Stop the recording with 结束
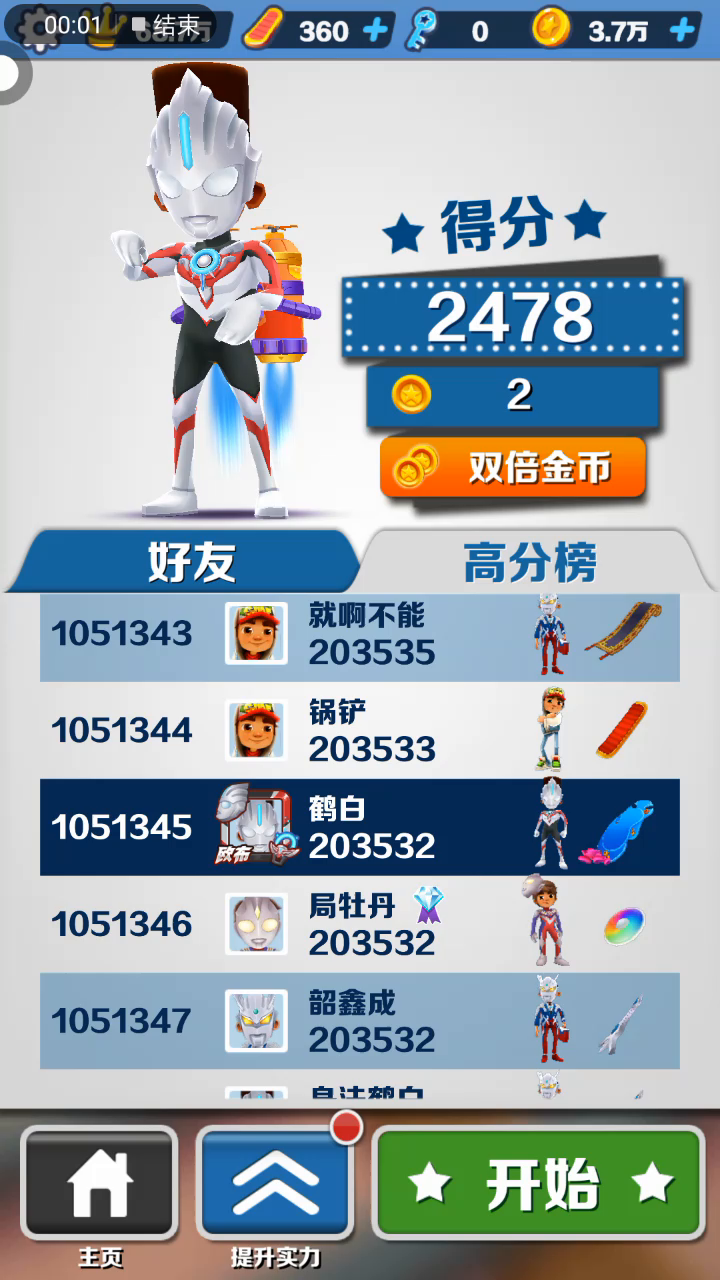This screenshot has height=1280, width=720. point(166,26)
